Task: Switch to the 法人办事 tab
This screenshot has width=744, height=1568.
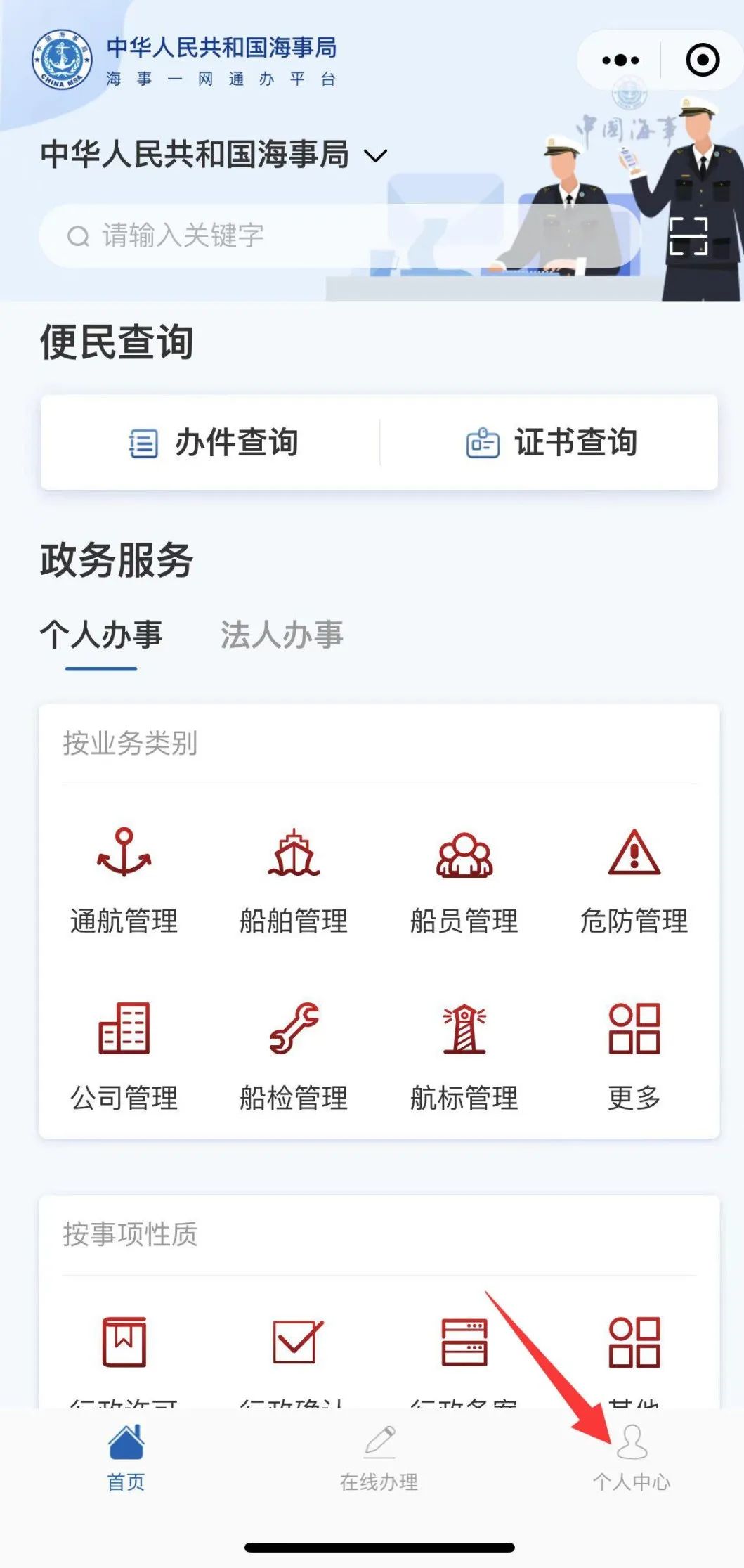Action: click(x=281, y=635)
